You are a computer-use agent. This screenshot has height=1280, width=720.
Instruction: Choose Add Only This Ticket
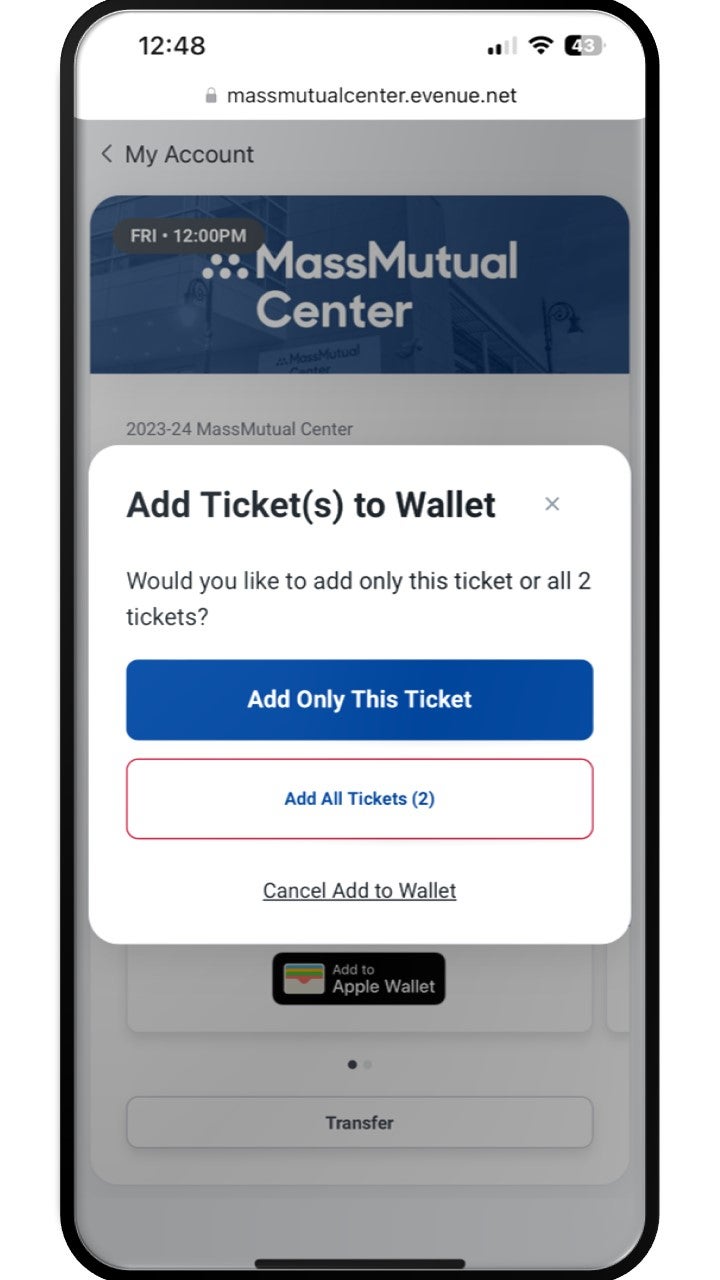359,699
